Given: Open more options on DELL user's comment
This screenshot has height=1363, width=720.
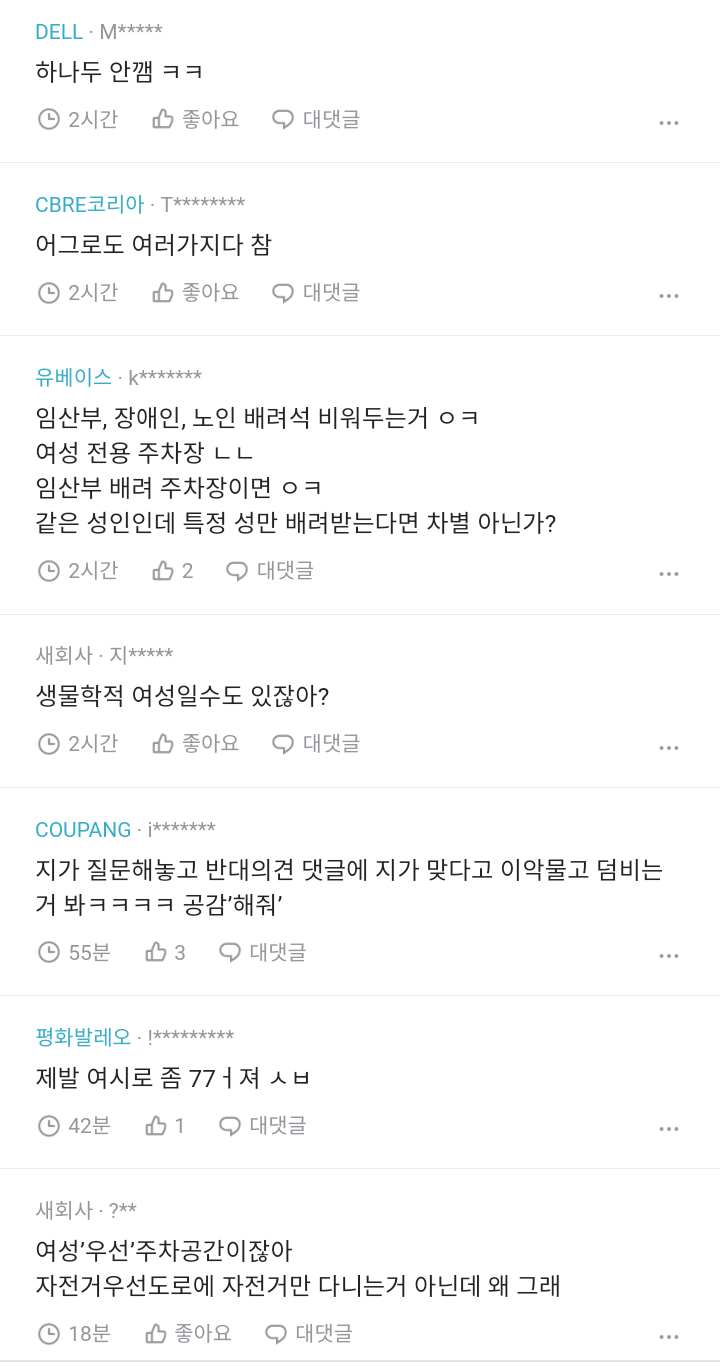Looking at the screenshot, I should tap(668, 122).
